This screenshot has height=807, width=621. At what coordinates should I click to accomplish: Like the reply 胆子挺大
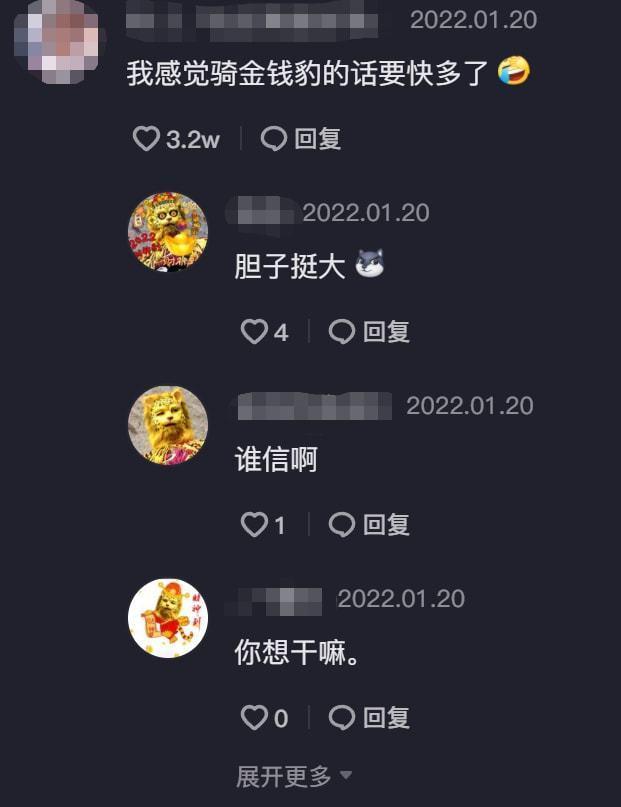coord(255,332)
